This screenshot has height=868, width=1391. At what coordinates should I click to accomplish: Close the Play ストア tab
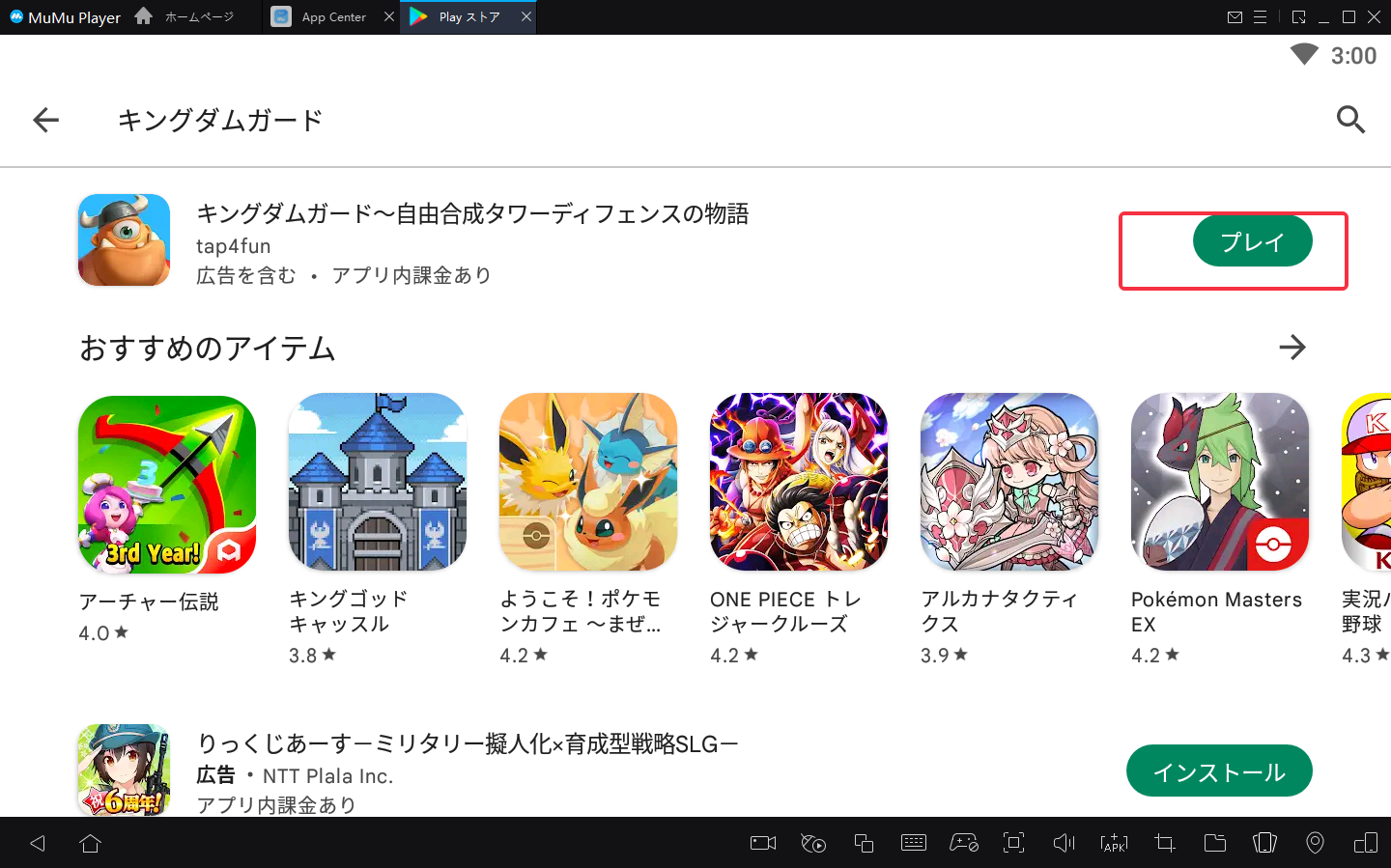(x=525, y=16)
